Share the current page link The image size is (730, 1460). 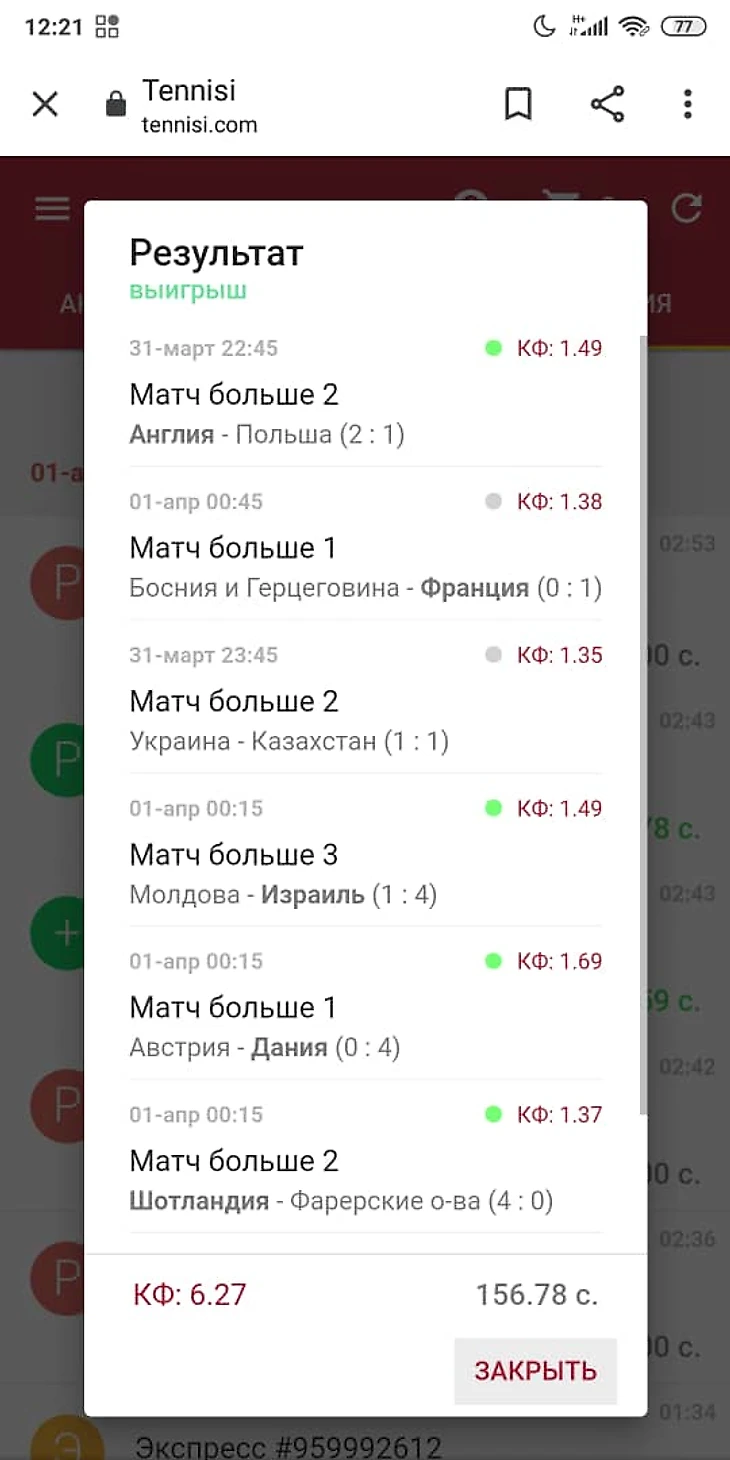[607, 104]
